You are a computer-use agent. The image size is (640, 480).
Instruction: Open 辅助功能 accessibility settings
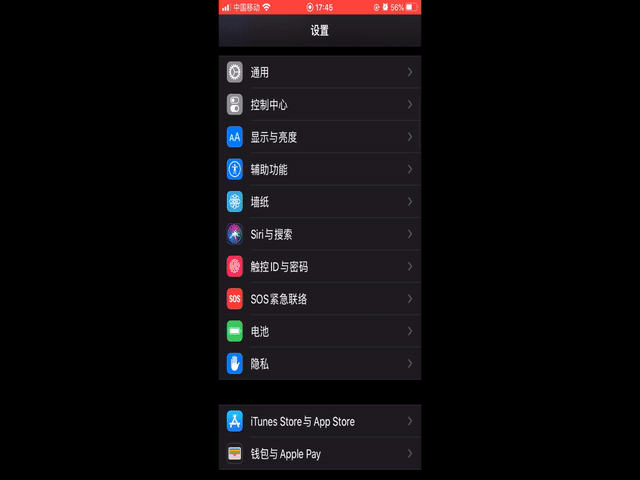[x=319, y=170]
